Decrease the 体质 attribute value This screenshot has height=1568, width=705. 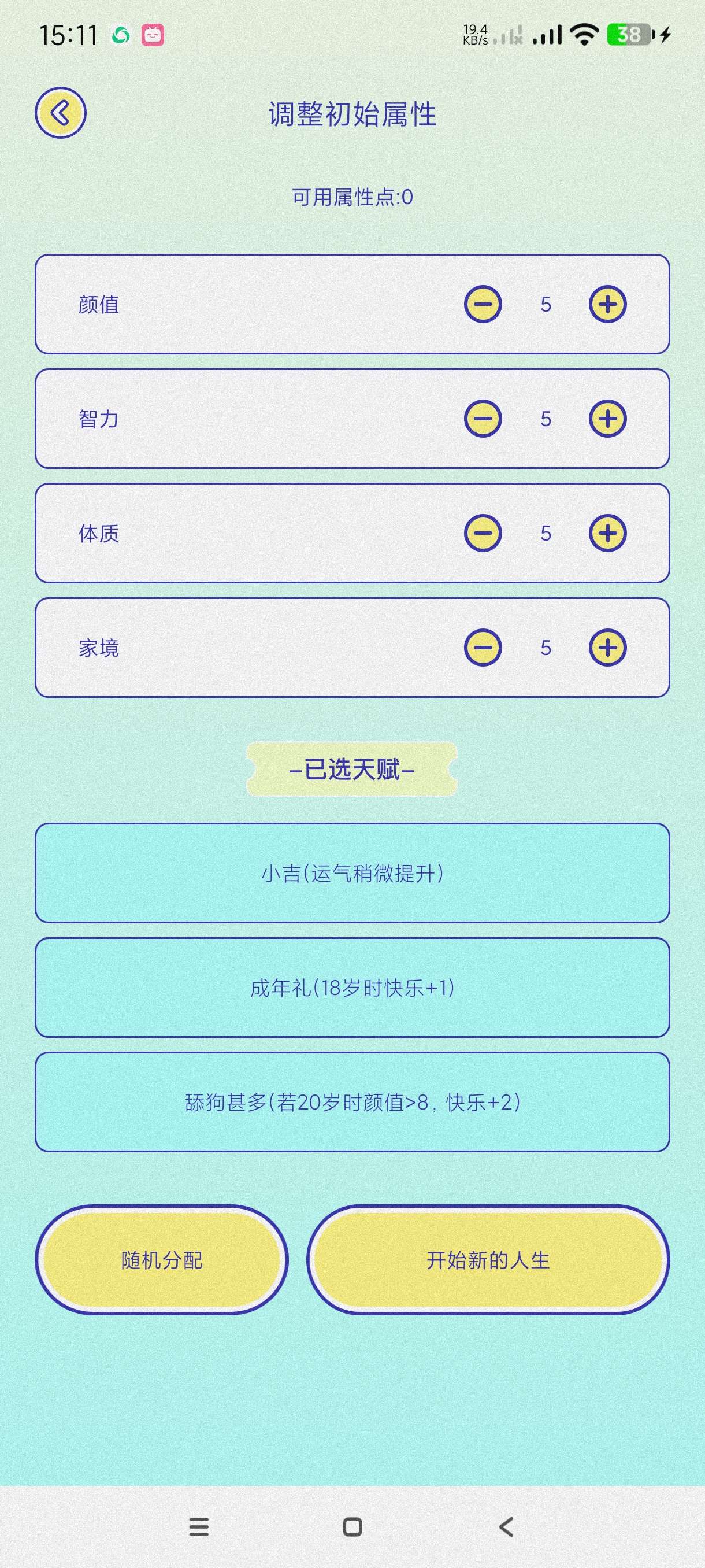click(483, 532)
